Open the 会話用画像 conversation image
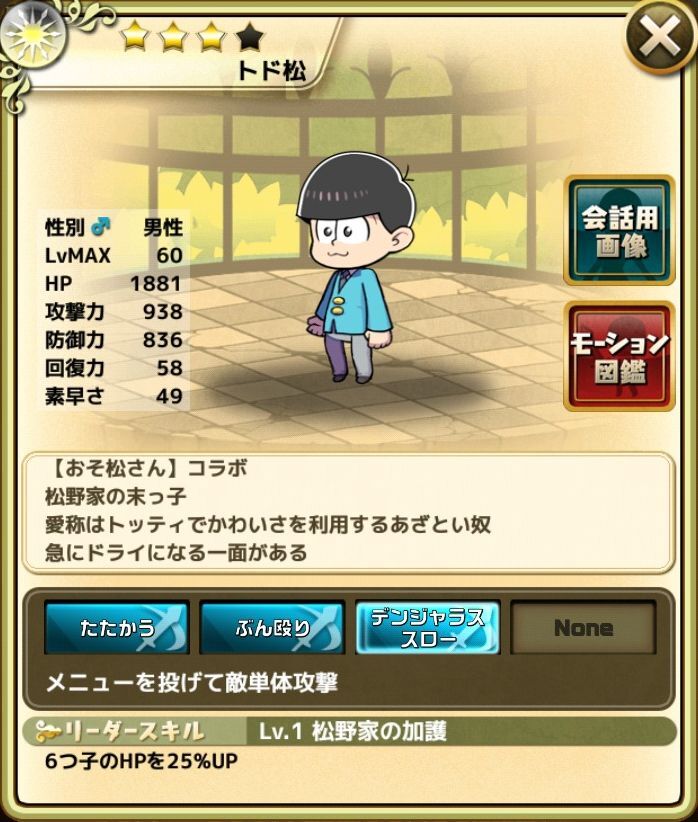 (x=619, y=232)
